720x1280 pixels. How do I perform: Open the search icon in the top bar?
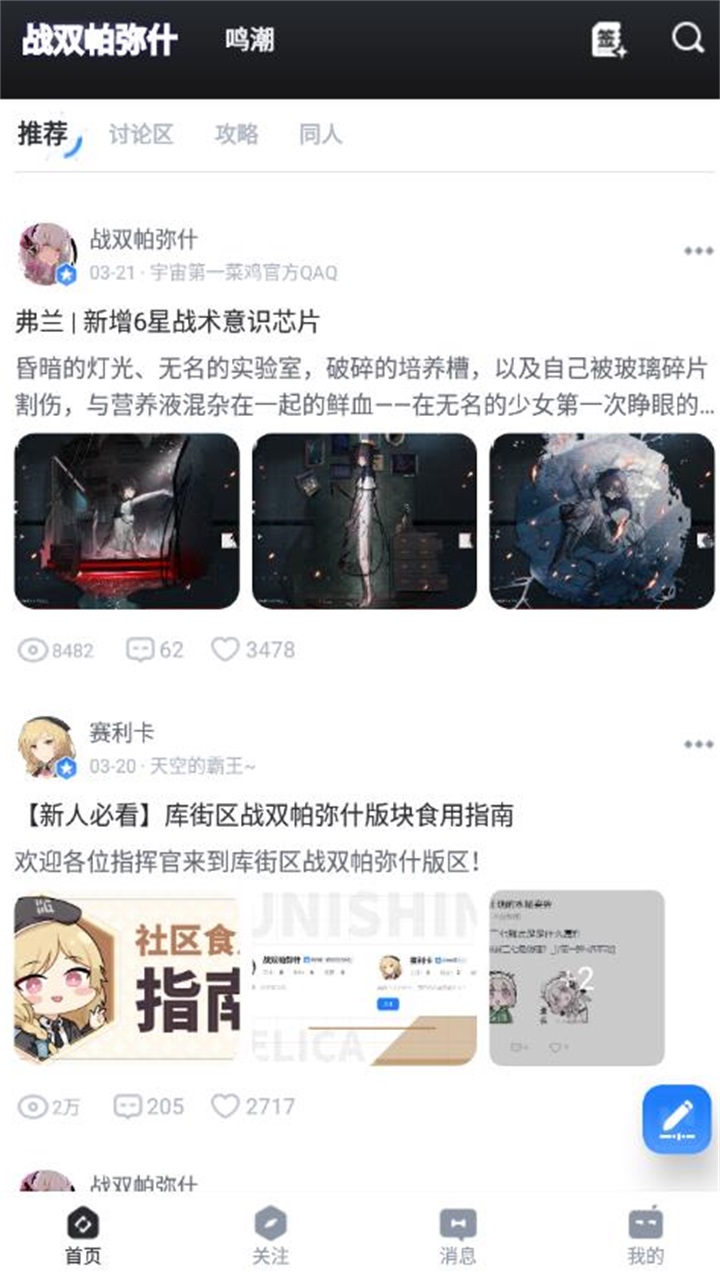688,39
